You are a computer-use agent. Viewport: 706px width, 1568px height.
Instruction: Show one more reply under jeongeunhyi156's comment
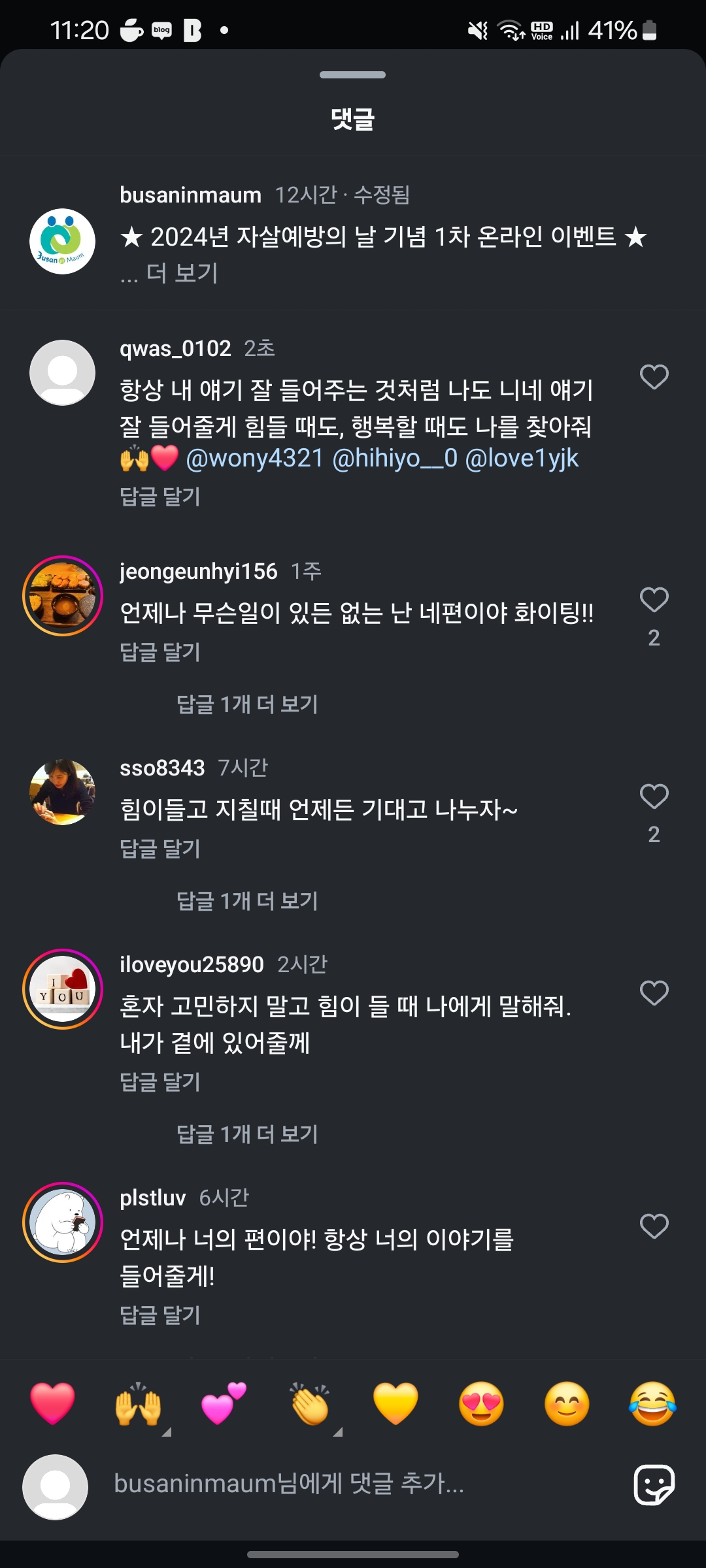(247, 704)
